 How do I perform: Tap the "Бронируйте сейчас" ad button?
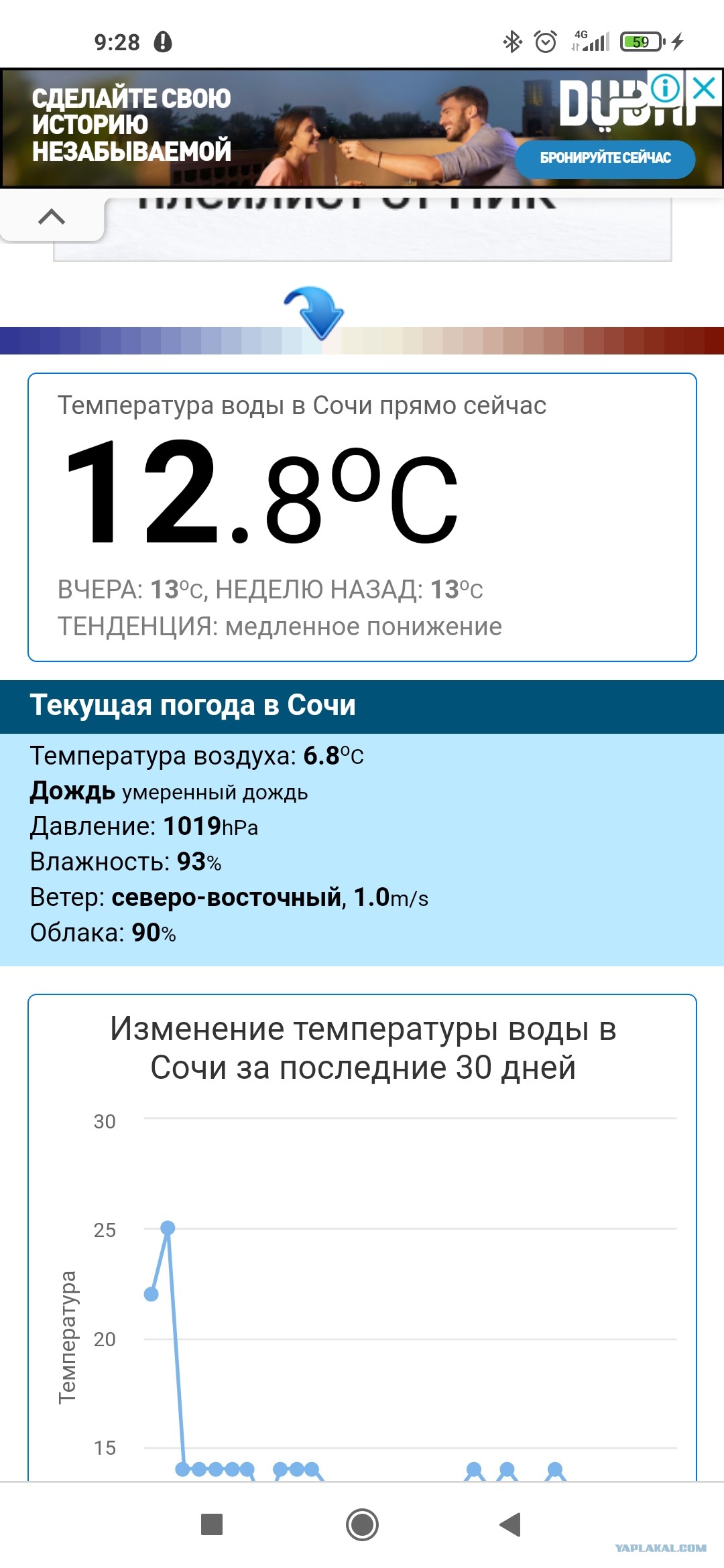coord(605,158)
